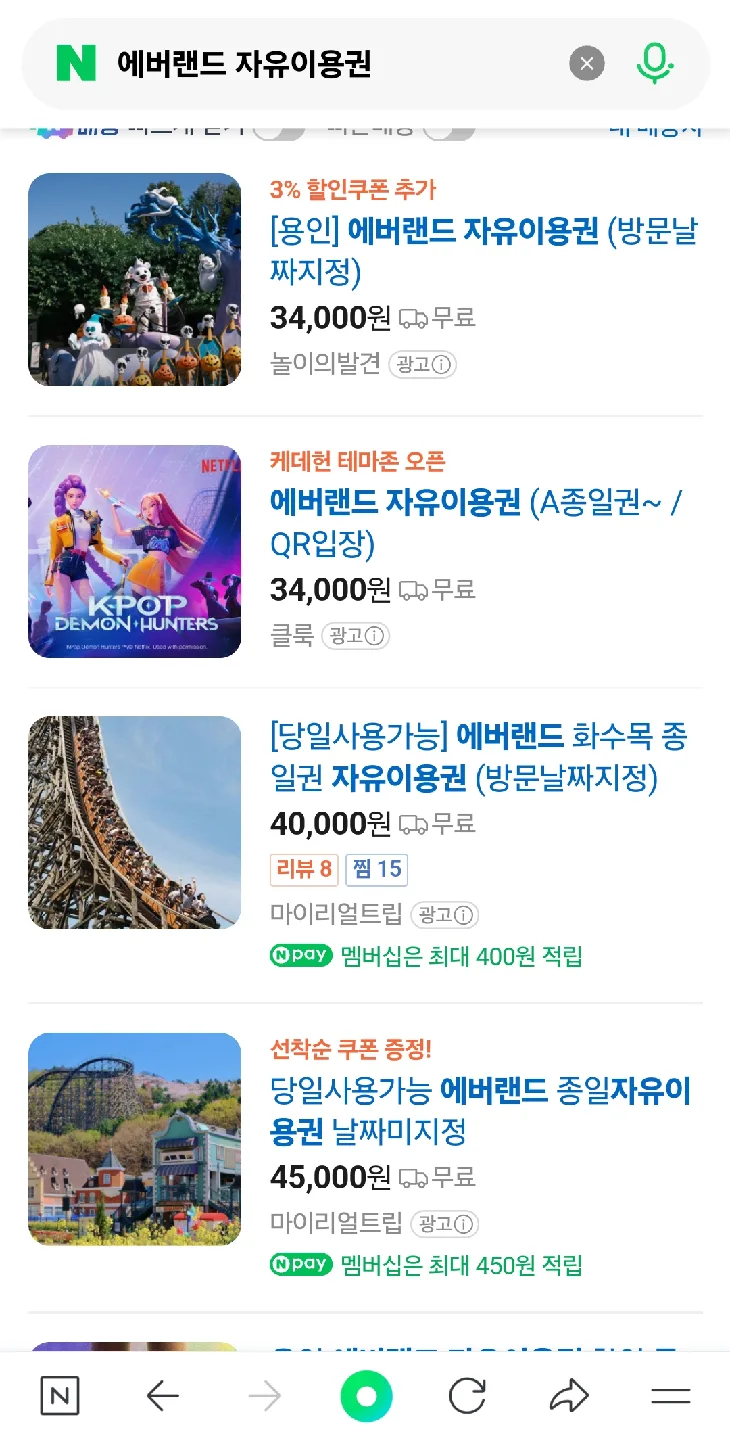
Task: Open the KPOP Demon Hunters product image
Action: [135, 551]
